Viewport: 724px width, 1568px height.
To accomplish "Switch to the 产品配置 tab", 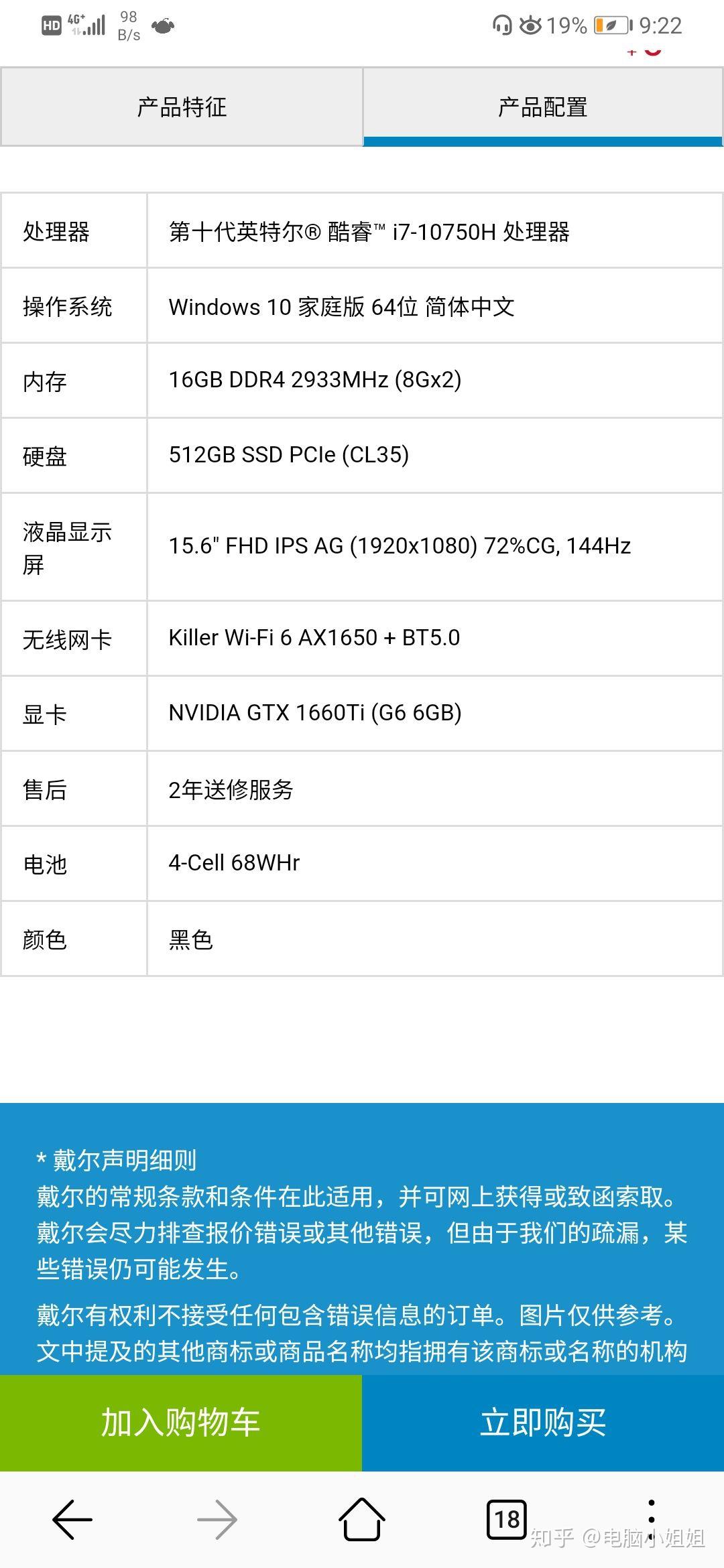I will pyautogui.click(x=543, y=107).
